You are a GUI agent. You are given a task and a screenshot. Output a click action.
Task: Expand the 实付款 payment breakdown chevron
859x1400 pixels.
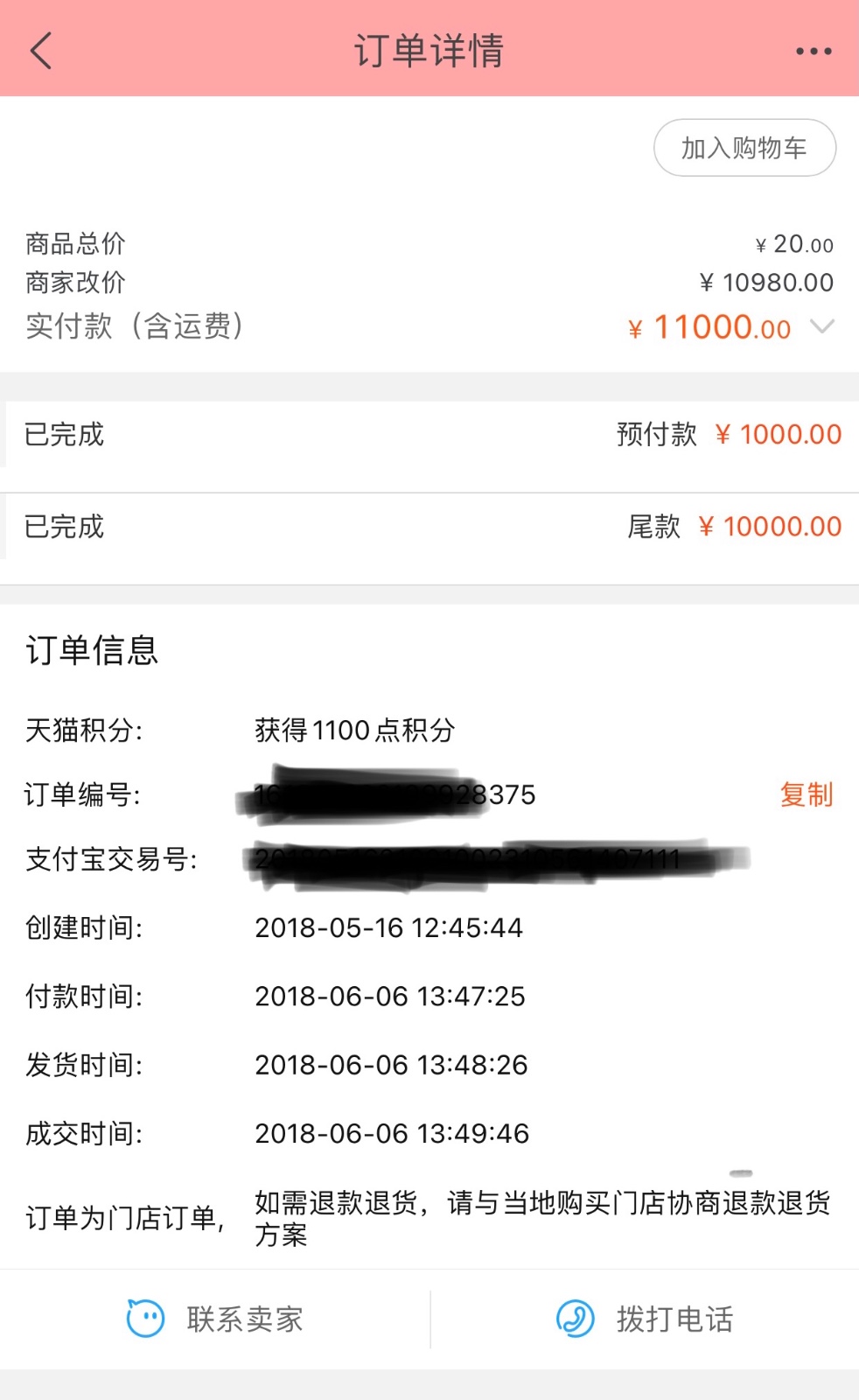821,326
